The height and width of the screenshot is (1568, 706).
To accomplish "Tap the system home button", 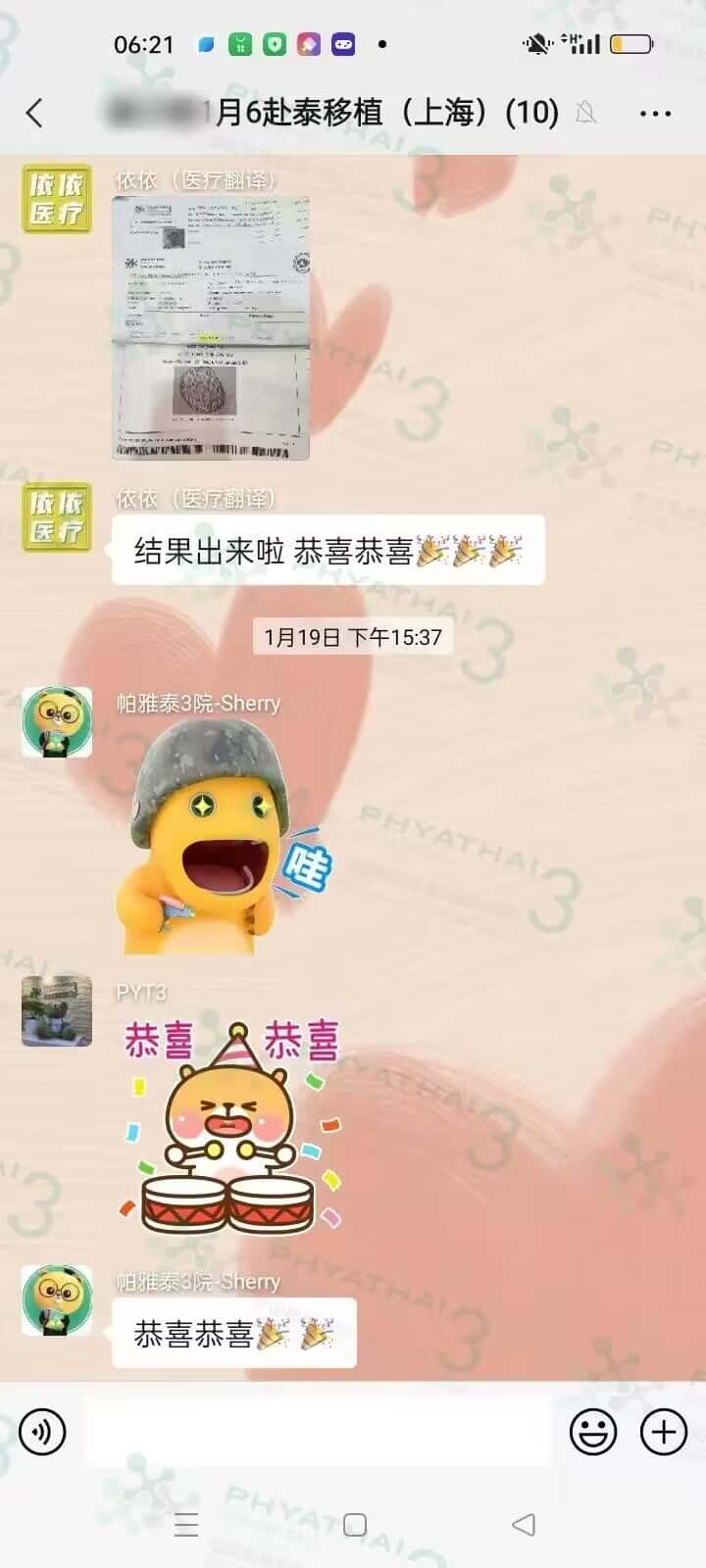I will (355, 1525).
